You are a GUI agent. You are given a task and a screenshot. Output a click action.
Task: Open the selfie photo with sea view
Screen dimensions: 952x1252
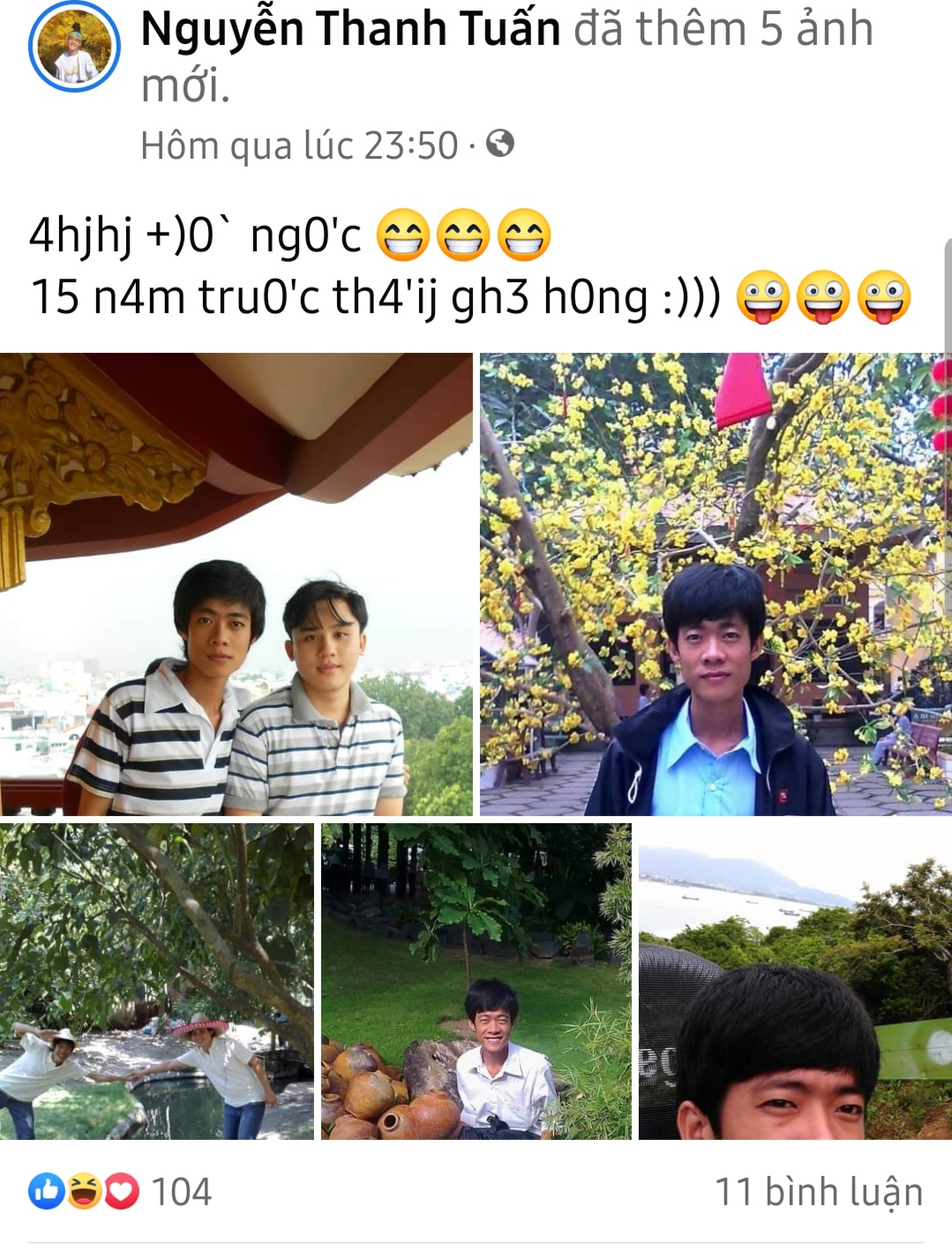[x=794, y=981]
